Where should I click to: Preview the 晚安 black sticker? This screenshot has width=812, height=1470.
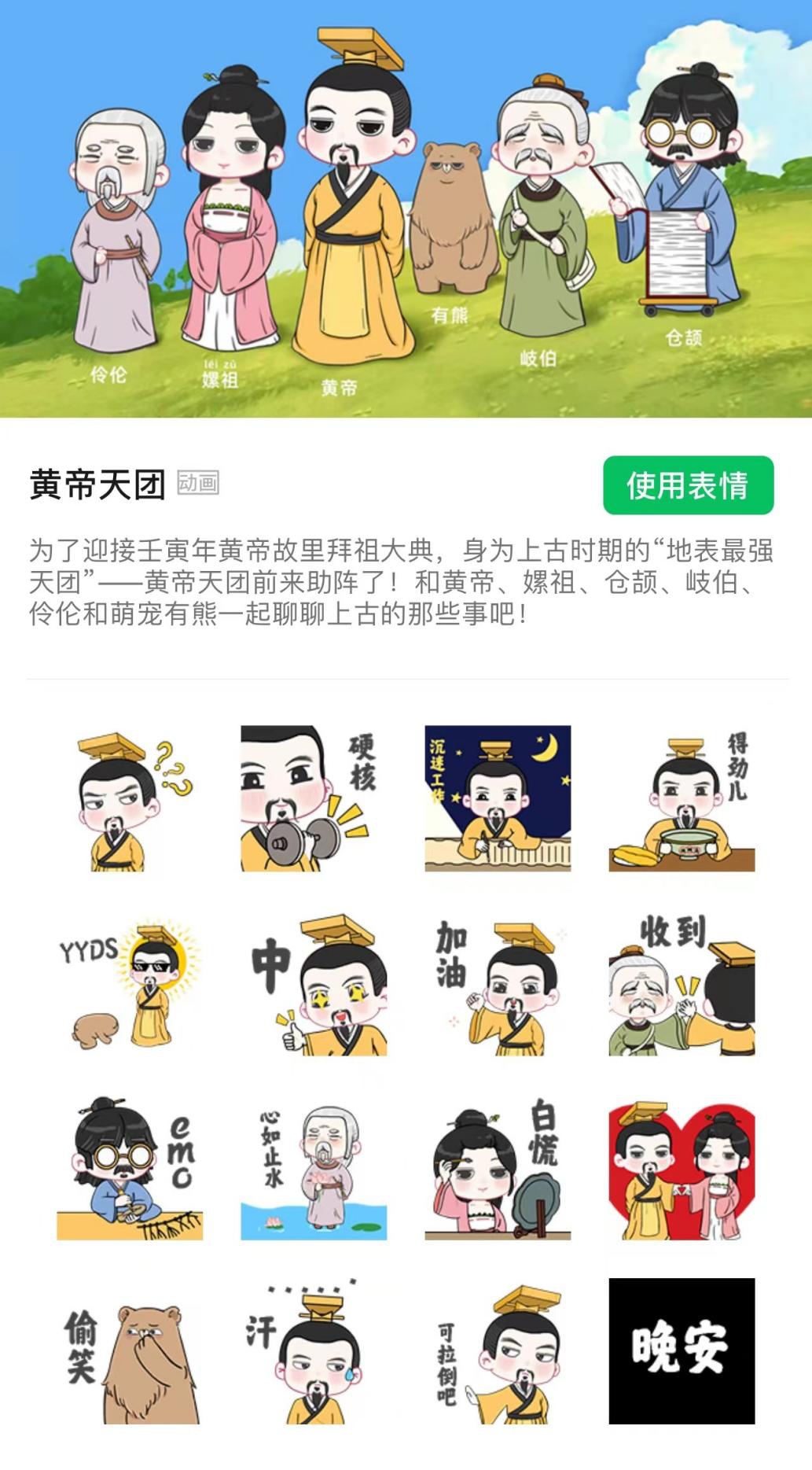pos(682,1351)
